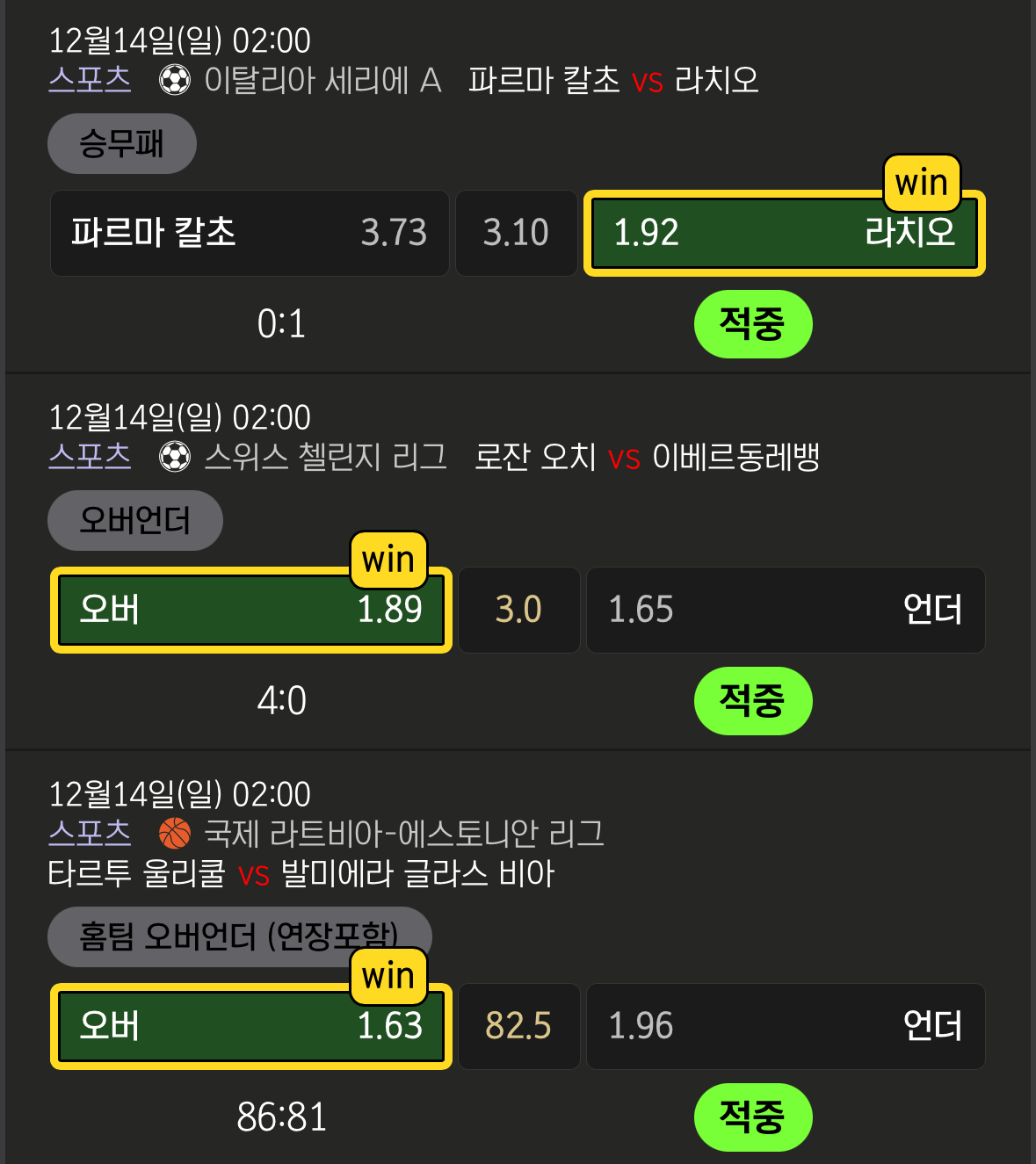
Task: Select the 오버 1.89 option
Action: pyautogui.click(x=251, y=610)
